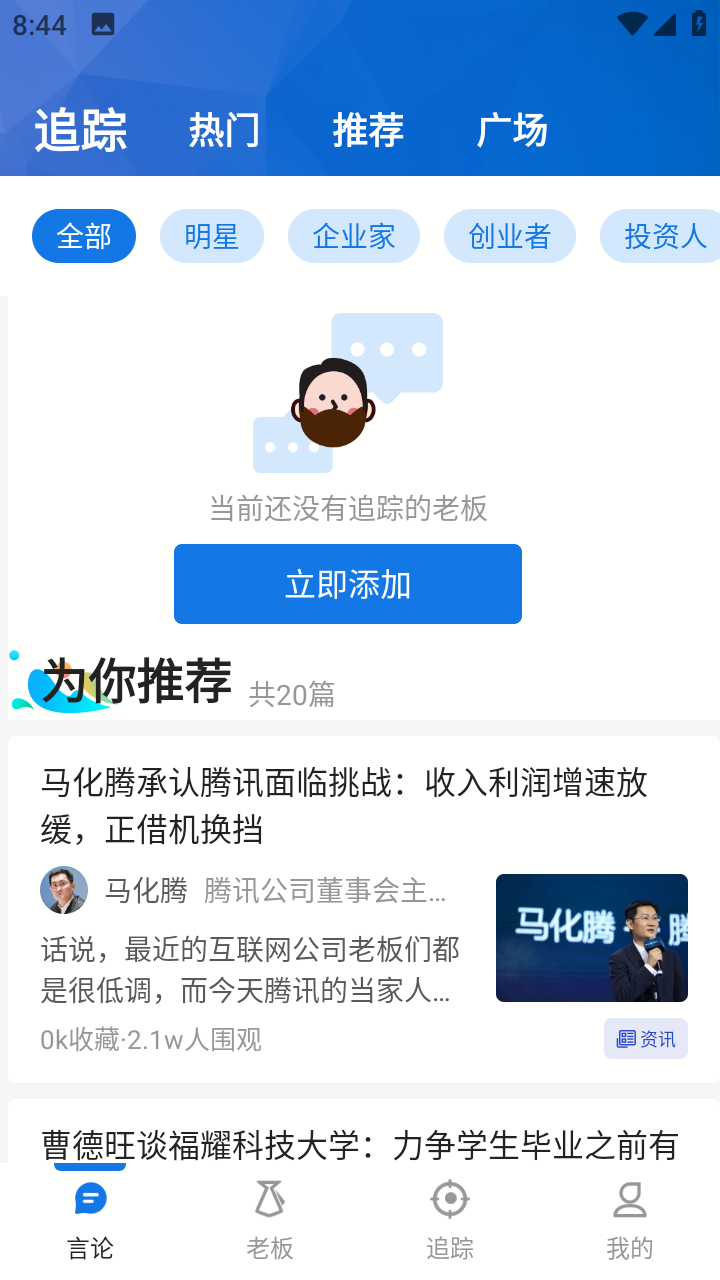Filter by 明星 chip
Screen dimensions: 720x1280
pyautogui.click(x=212, y=236)
